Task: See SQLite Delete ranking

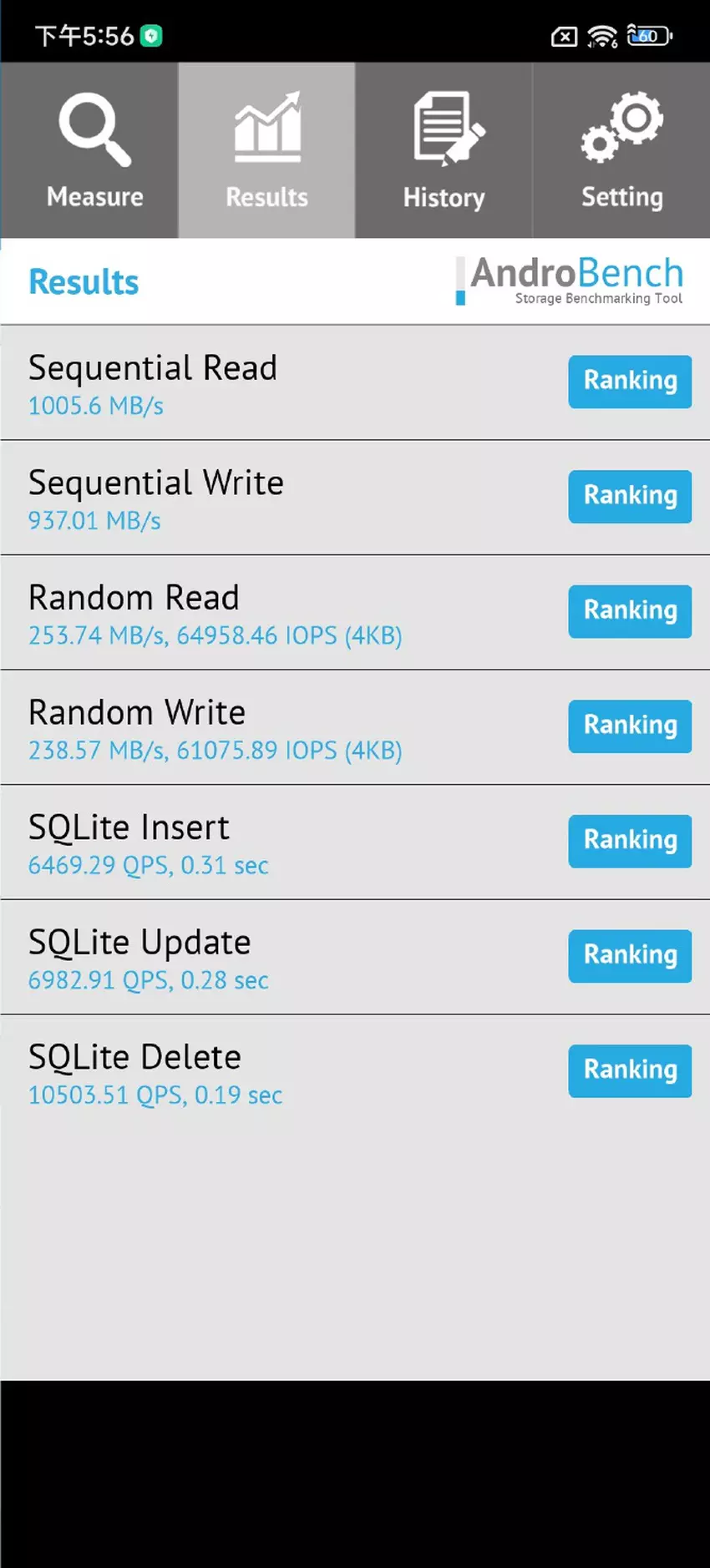Action: 630,1070
